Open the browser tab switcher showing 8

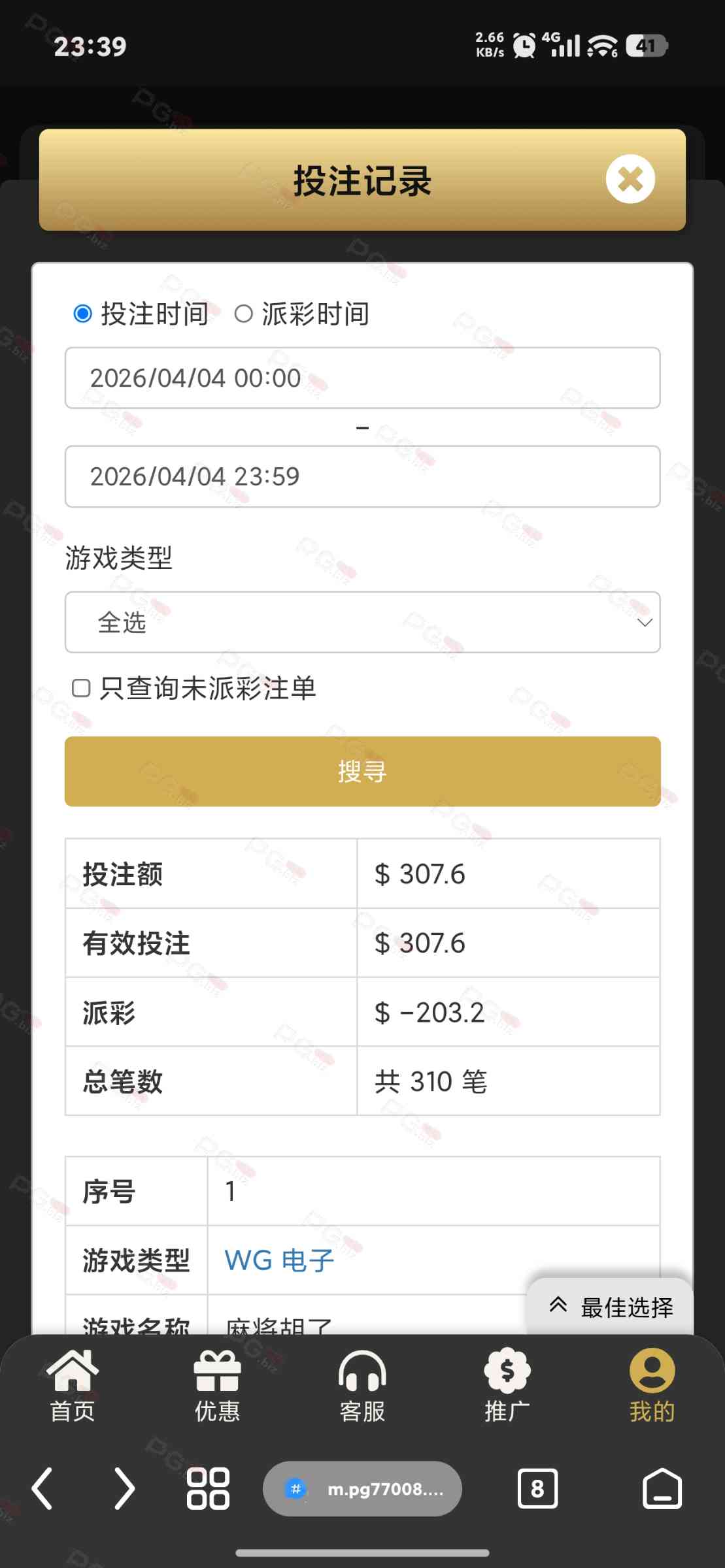pos(537,1488)
